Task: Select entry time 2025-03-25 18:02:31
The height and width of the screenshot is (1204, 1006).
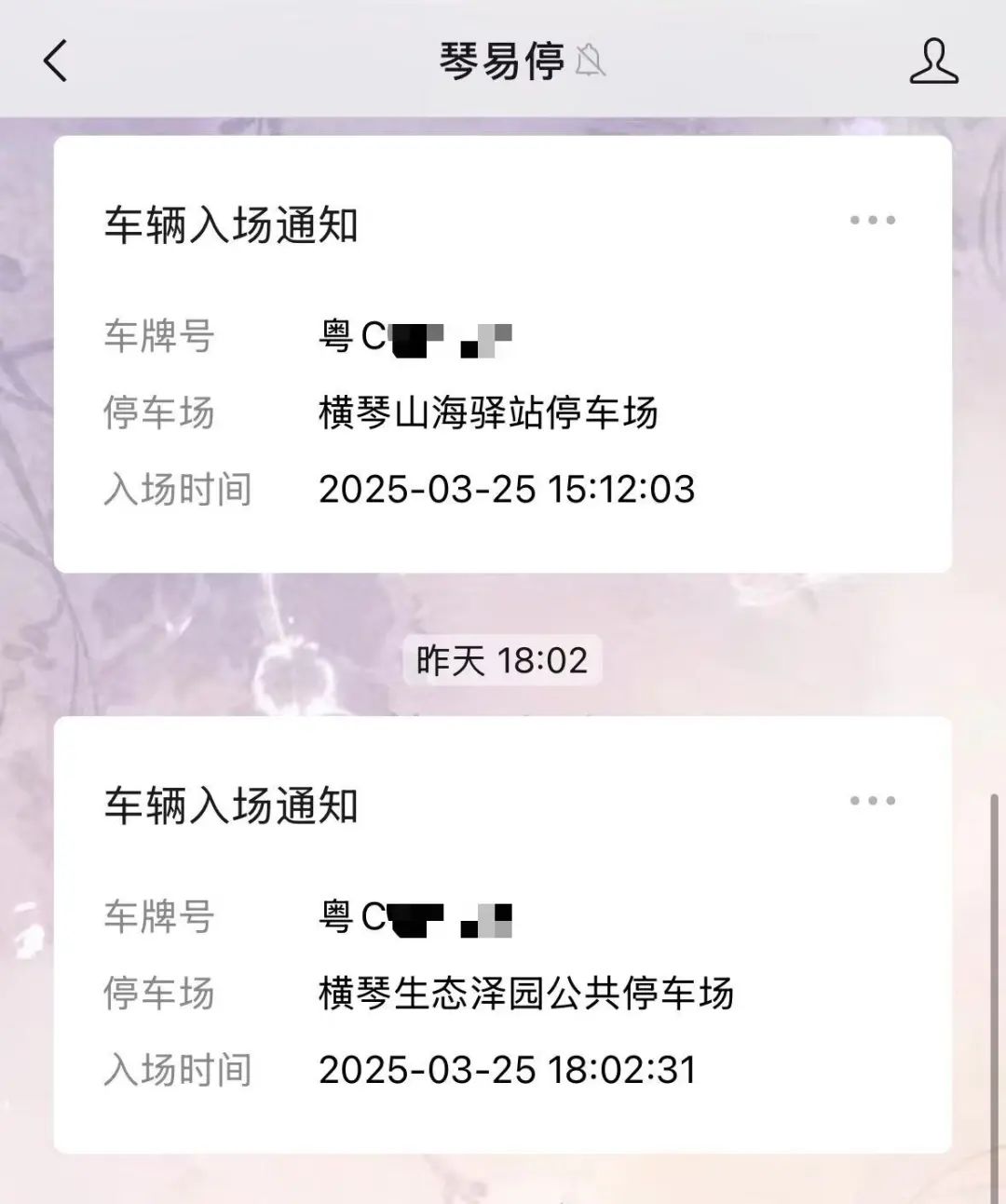Action: [508, 1069]
